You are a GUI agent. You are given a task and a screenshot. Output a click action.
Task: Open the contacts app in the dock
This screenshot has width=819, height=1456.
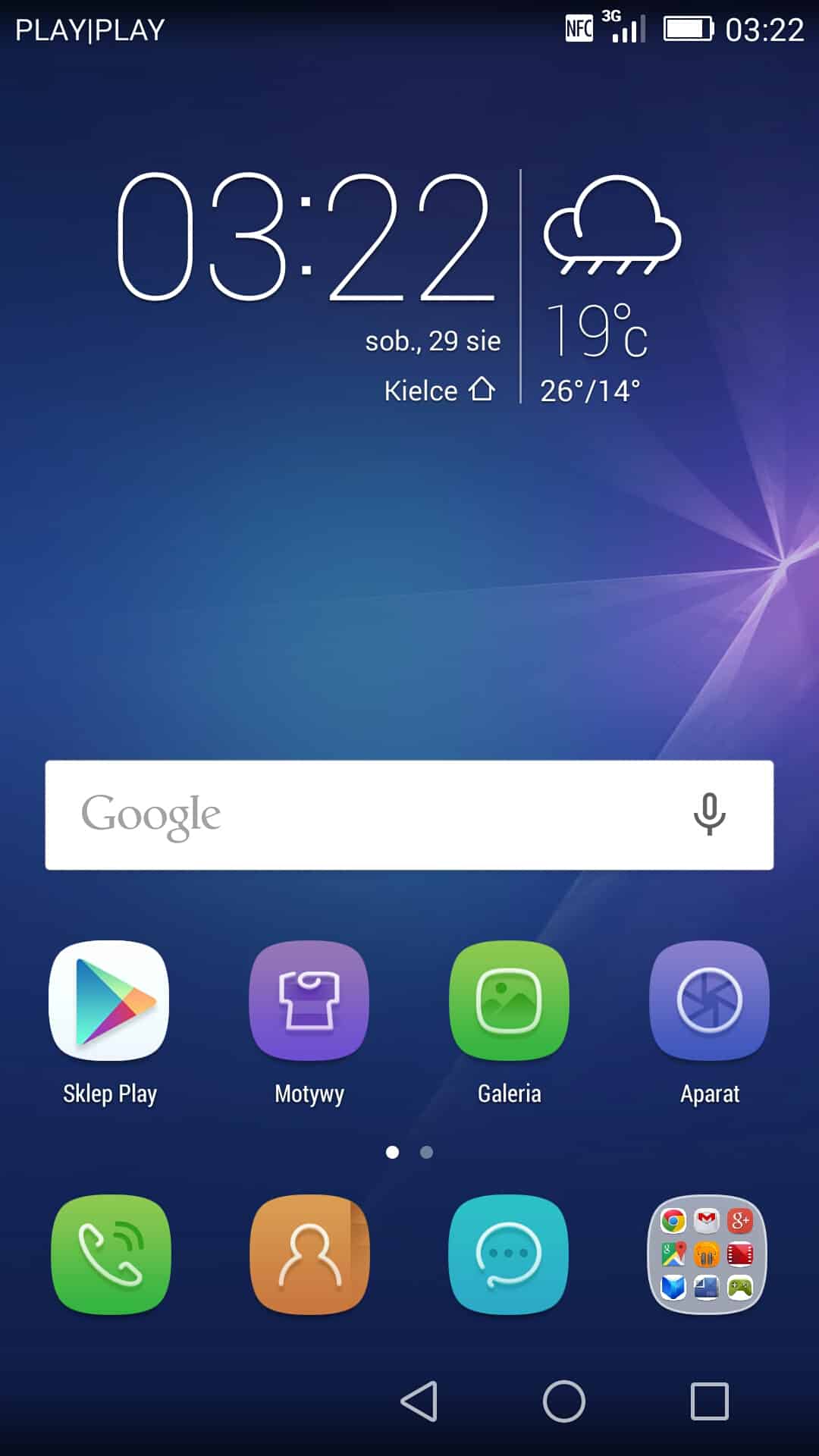(x=309, y=1254)
